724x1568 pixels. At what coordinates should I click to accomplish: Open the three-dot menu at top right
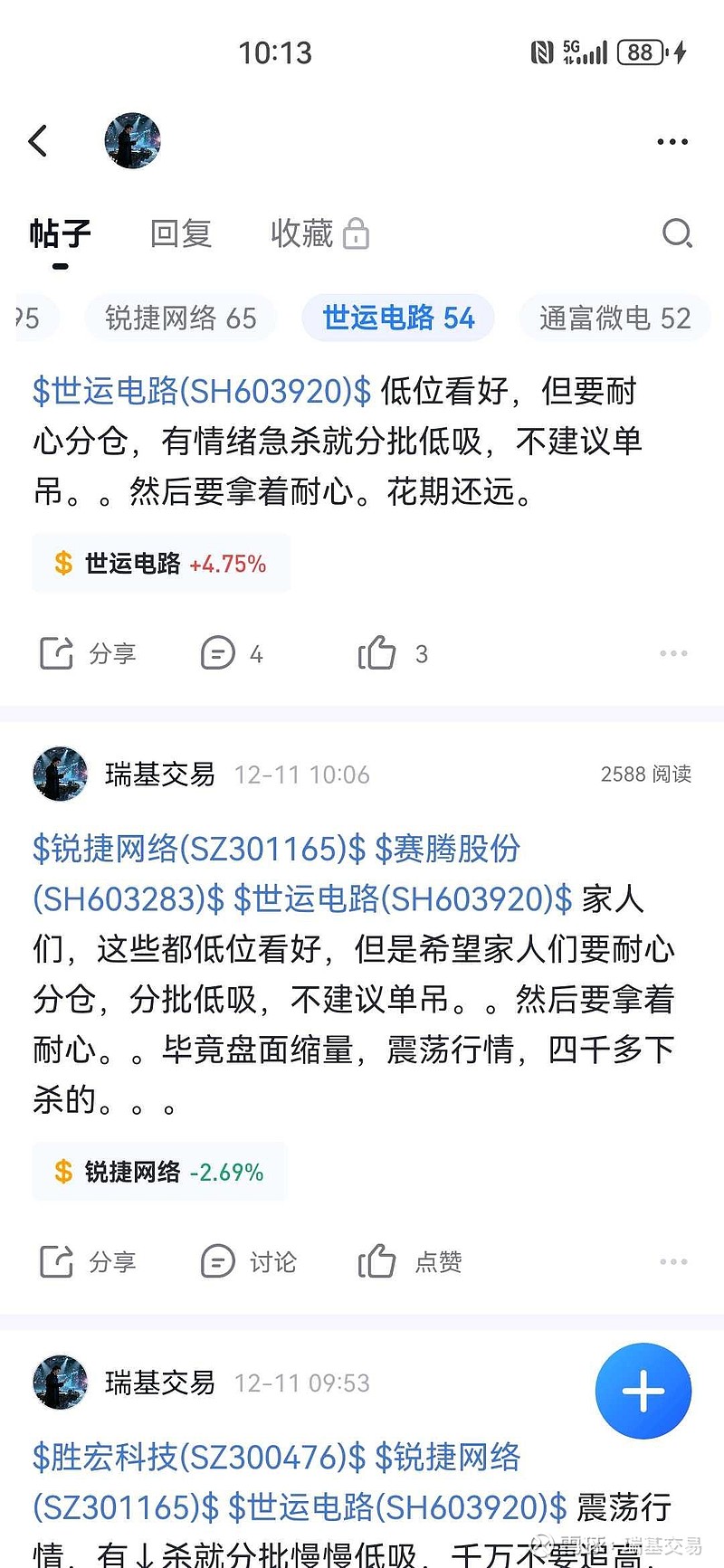[x=672, y=141]
